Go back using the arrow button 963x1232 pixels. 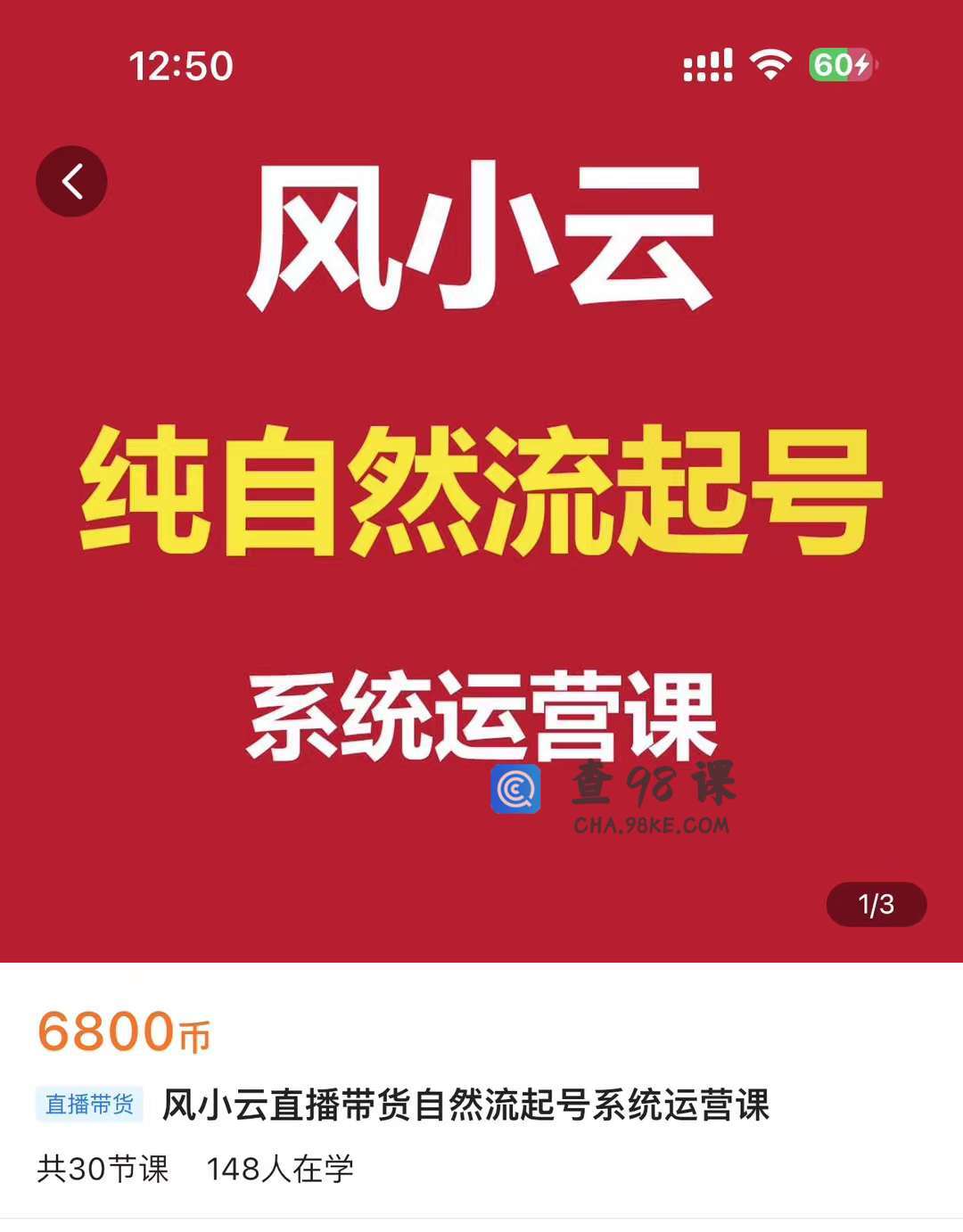[x=71, y=181]
